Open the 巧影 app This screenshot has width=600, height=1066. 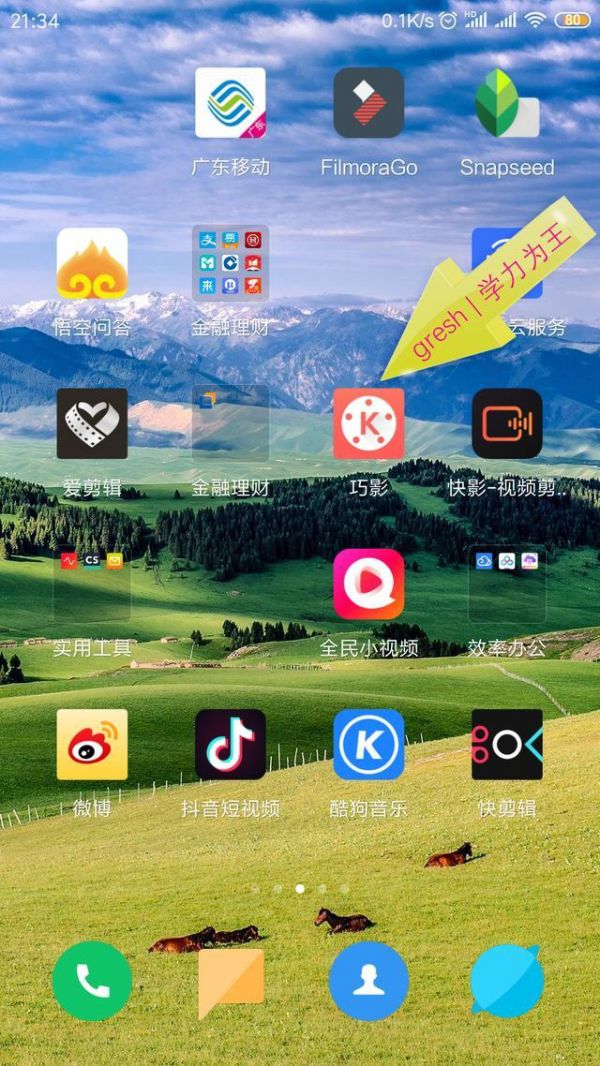pos(369,424)
